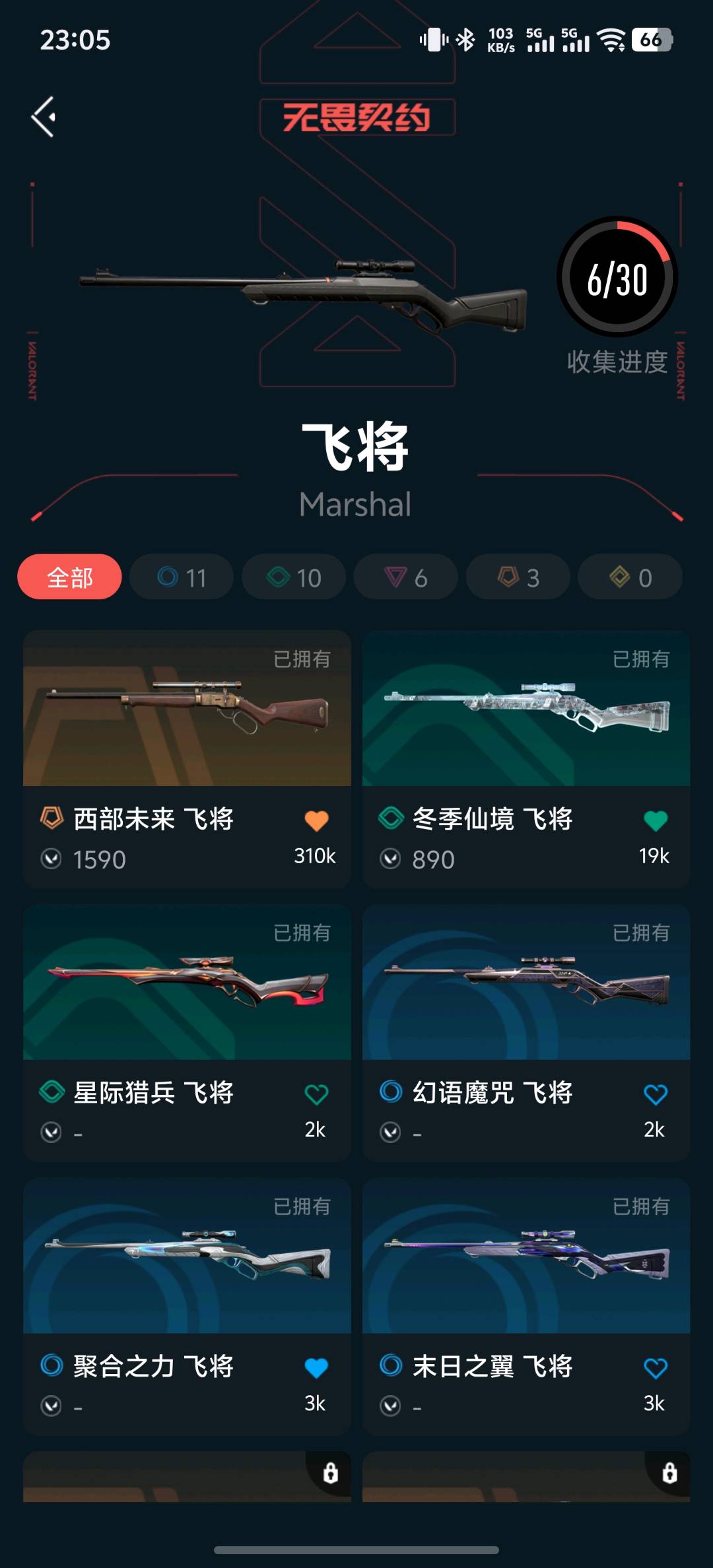Filter skins by the orange tier showing 3
Screen dimensions: 713x1568
click(518, 577)
